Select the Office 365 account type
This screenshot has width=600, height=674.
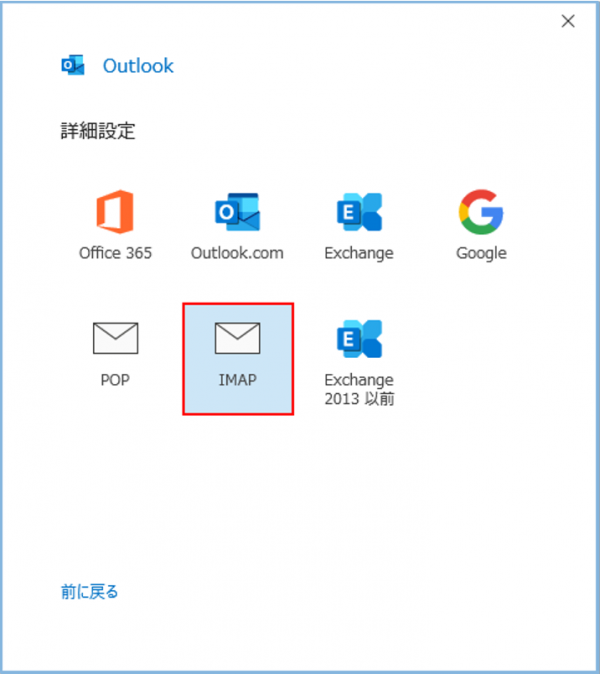[x=116, y=225]
